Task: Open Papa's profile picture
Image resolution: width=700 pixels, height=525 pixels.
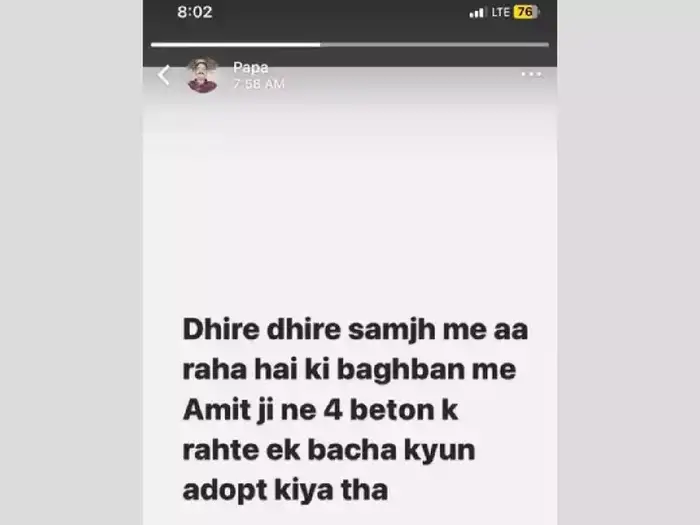Action: (x=203, y=76)
